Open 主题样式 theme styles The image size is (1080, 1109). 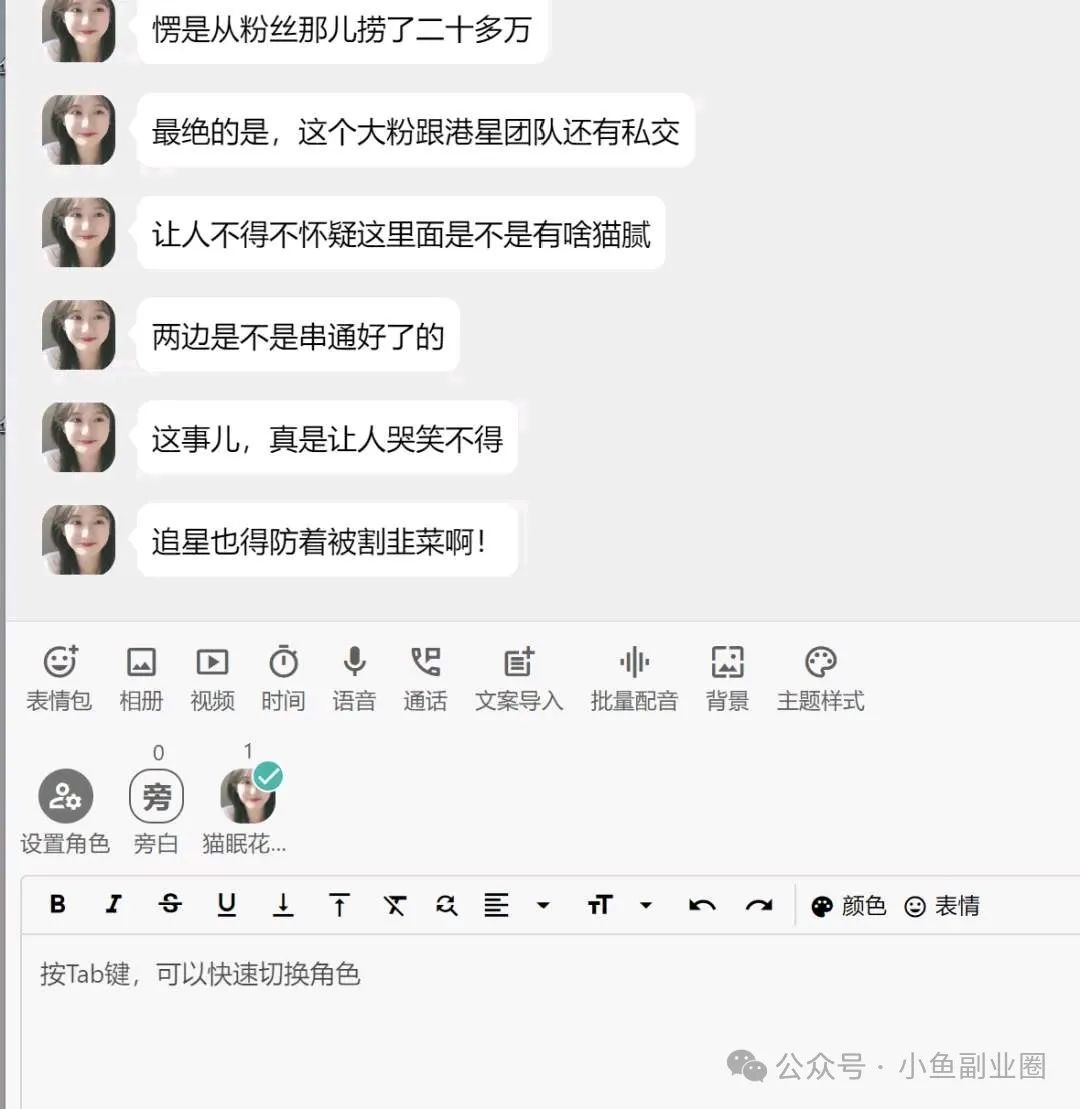tap(820, 677)
